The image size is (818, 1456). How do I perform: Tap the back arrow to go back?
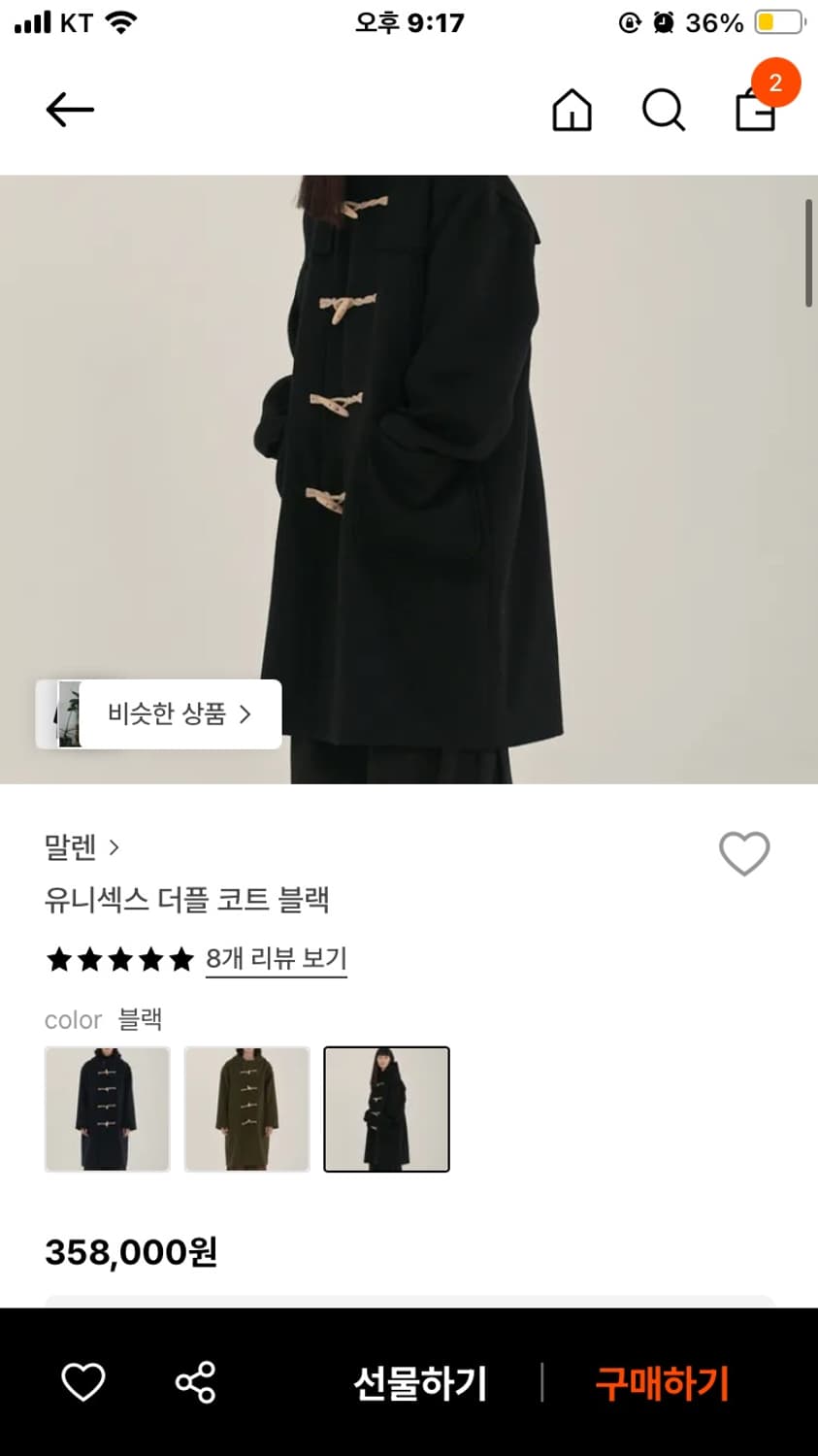point(69,110)
